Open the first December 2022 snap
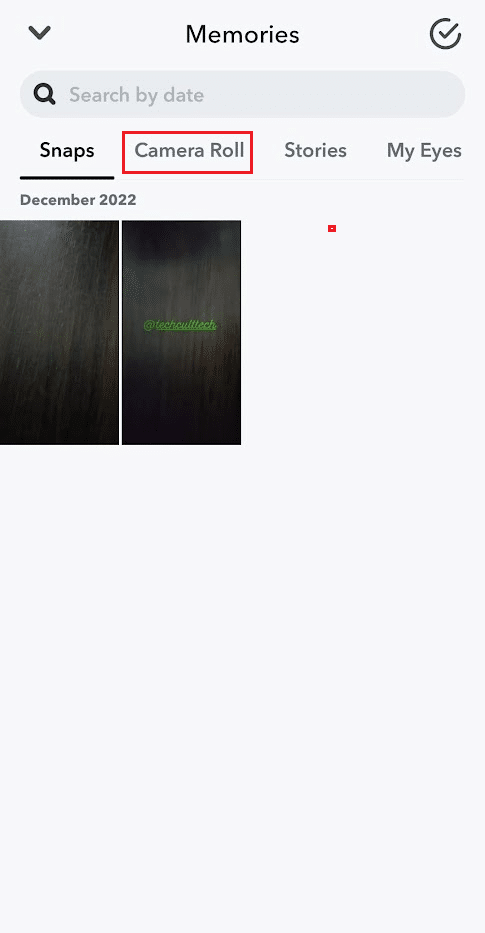 pyautogui.click(x=59, y=333)
